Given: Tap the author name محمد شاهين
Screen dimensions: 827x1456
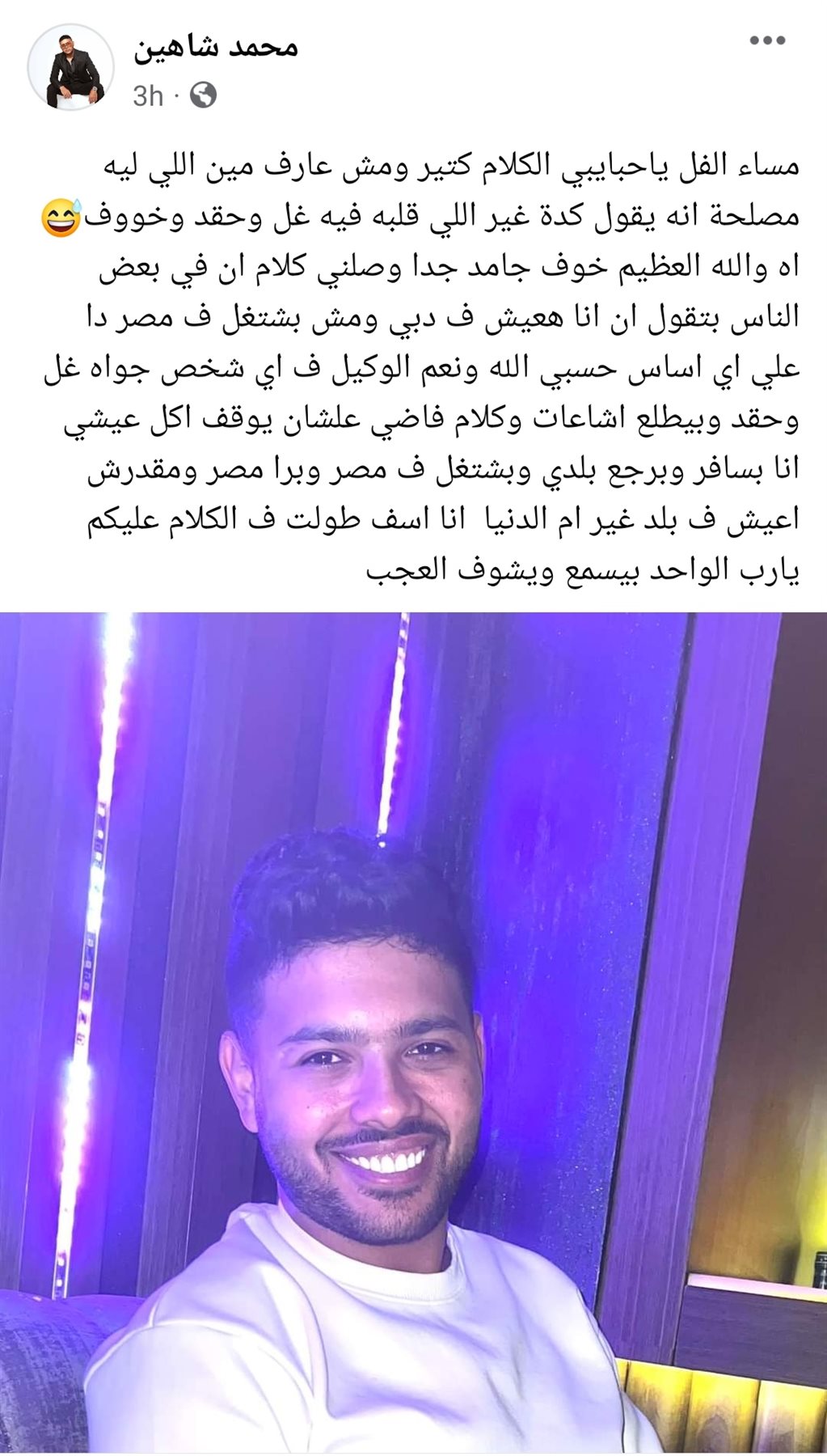Looking at the screenshot, I should 216,47.
